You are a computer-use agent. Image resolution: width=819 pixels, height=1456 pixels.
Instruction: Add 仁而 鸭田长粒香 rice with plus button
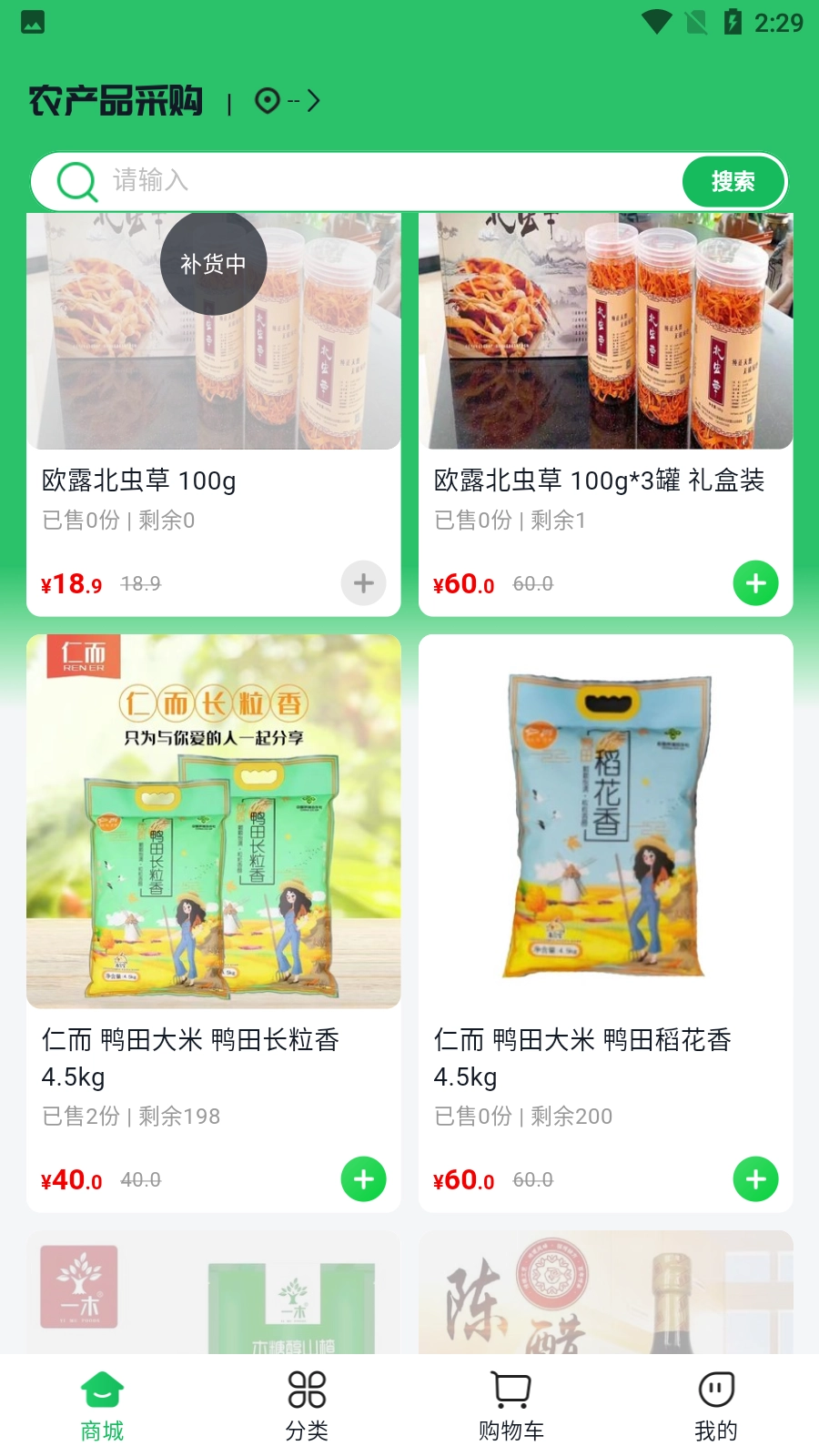point(363,1178)
